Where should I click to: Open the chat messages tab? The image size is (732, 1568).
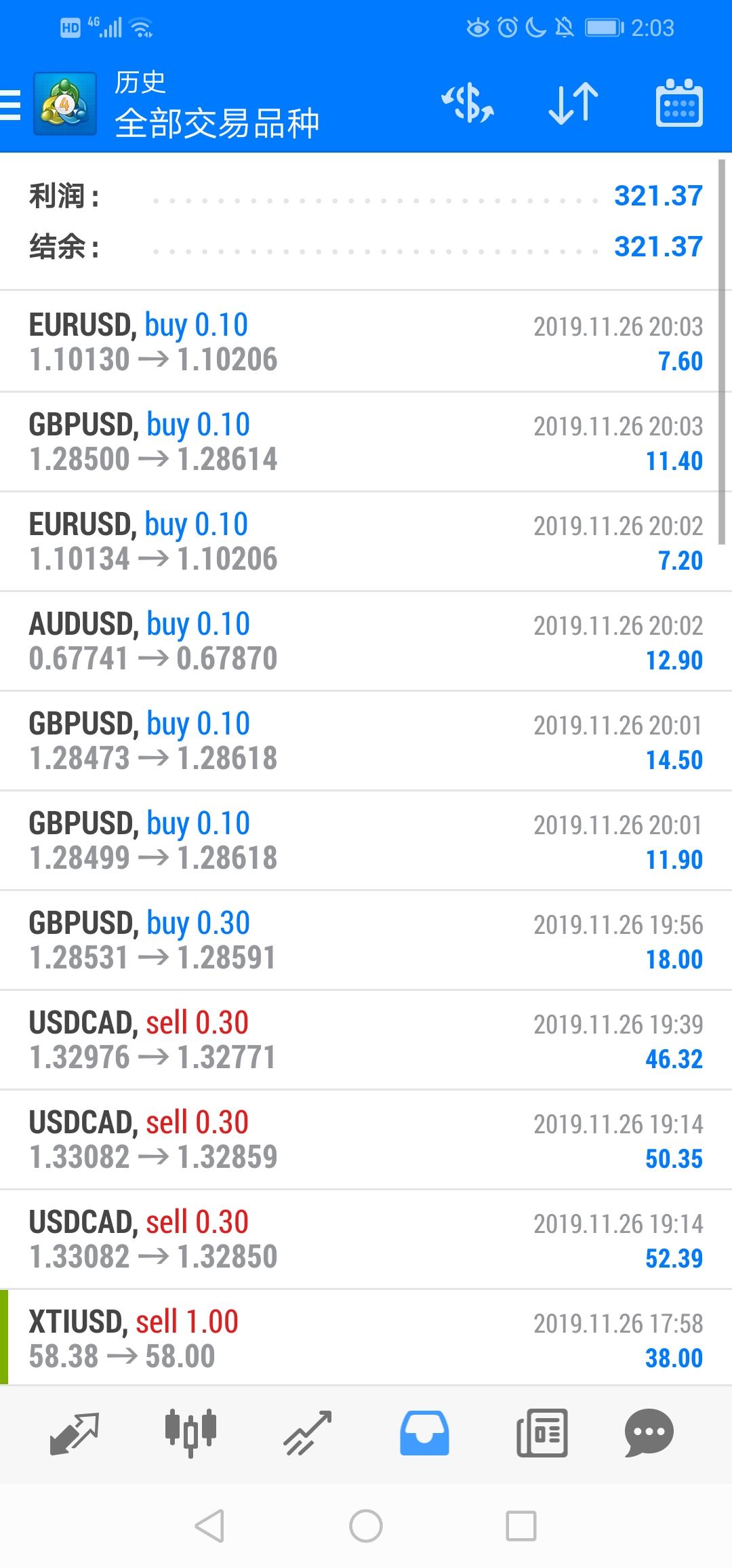click(649, 1434)
